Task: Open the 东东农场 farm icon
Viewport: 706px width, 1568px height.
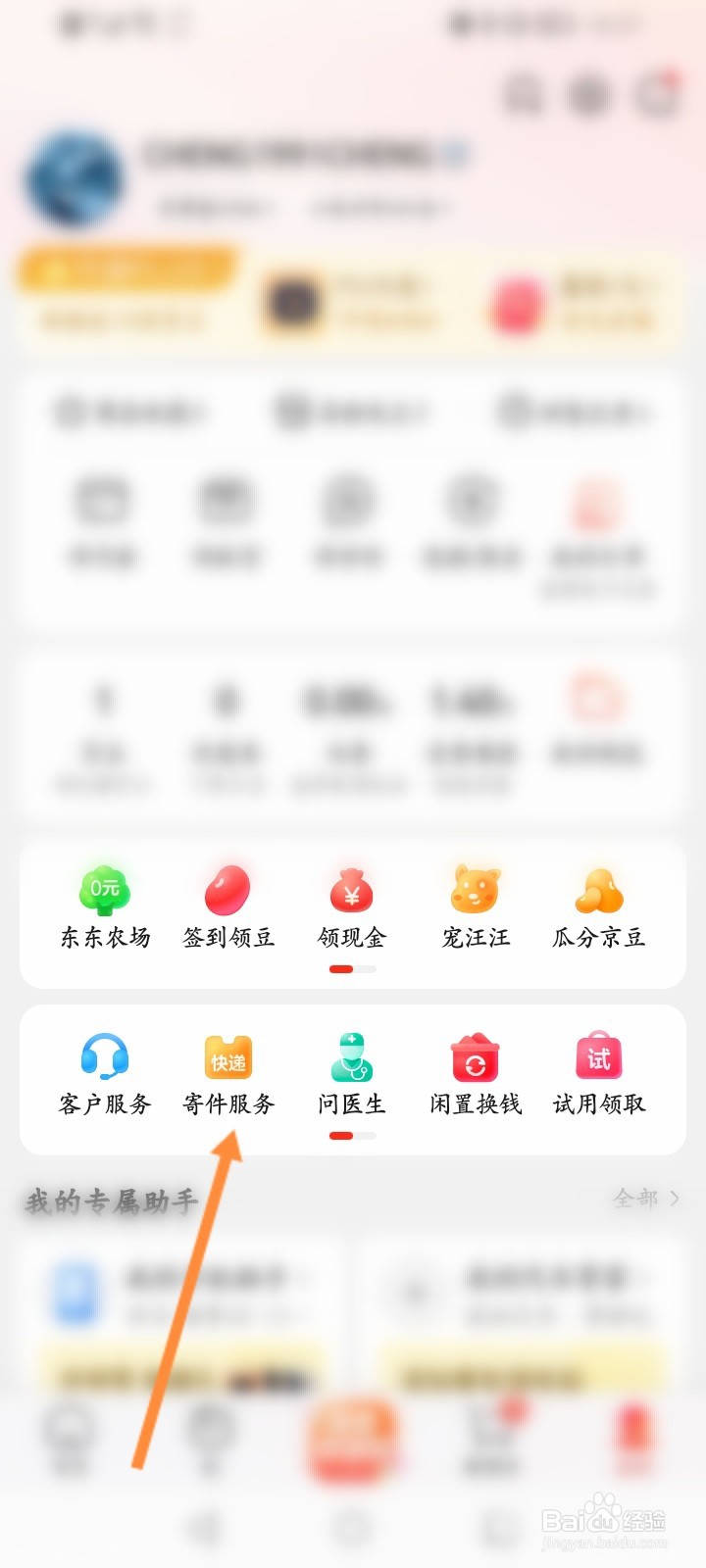Action: click(x=103, y=892)
